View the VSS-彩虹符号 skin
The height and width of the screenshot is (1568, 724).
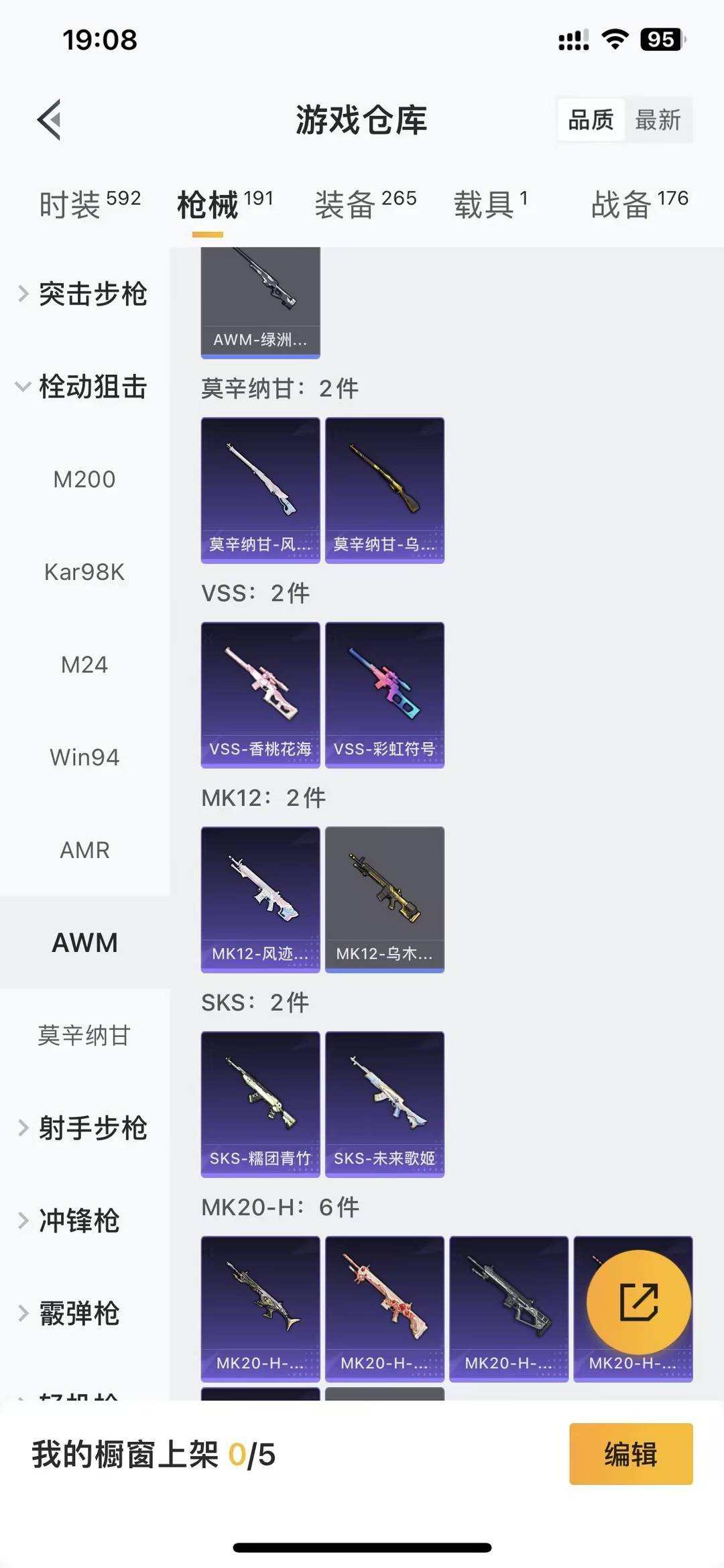pos(385,695)
